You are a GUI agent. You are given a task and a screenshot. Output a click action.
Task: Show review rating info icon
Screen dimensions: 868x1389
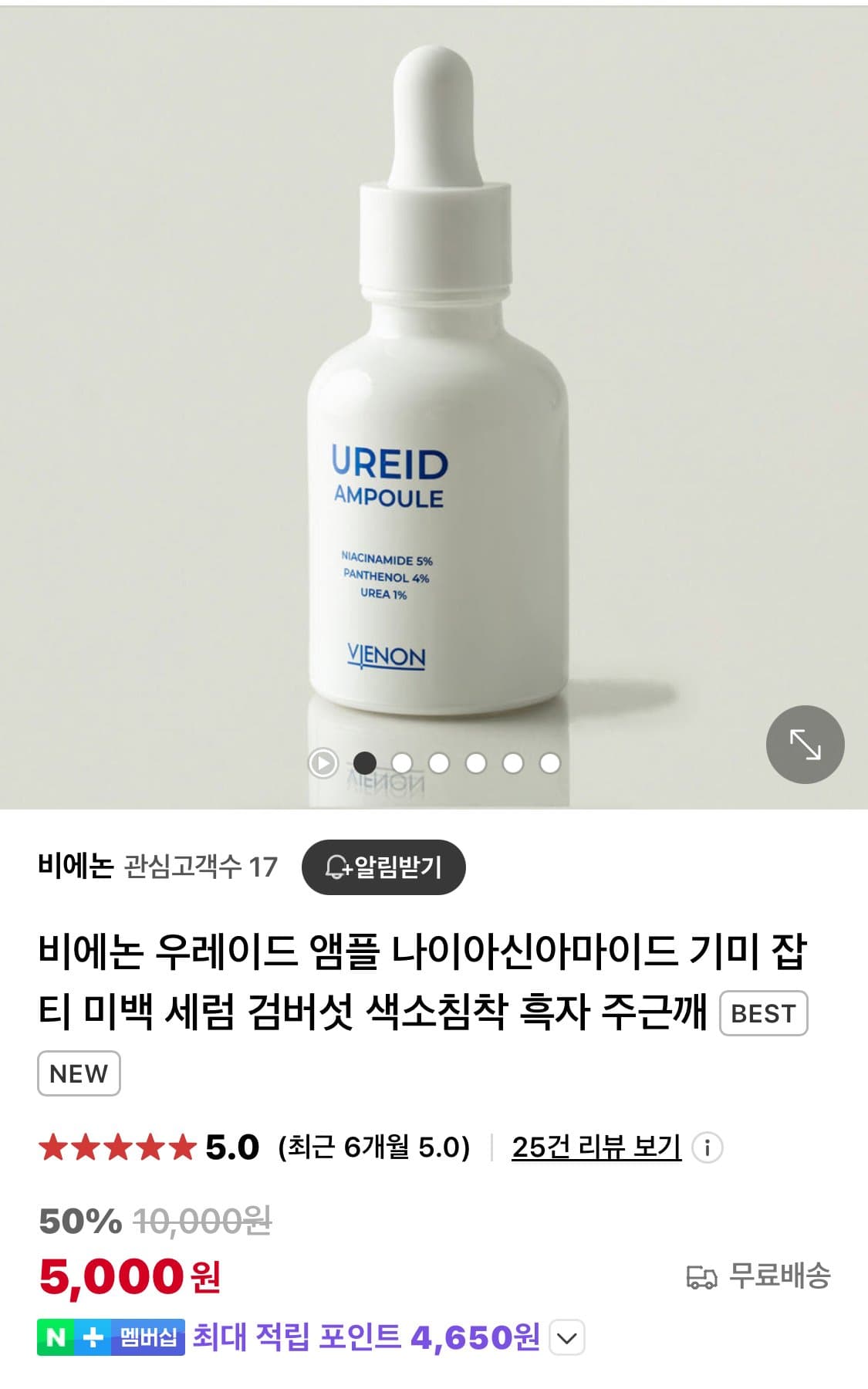click(707, 1147)
